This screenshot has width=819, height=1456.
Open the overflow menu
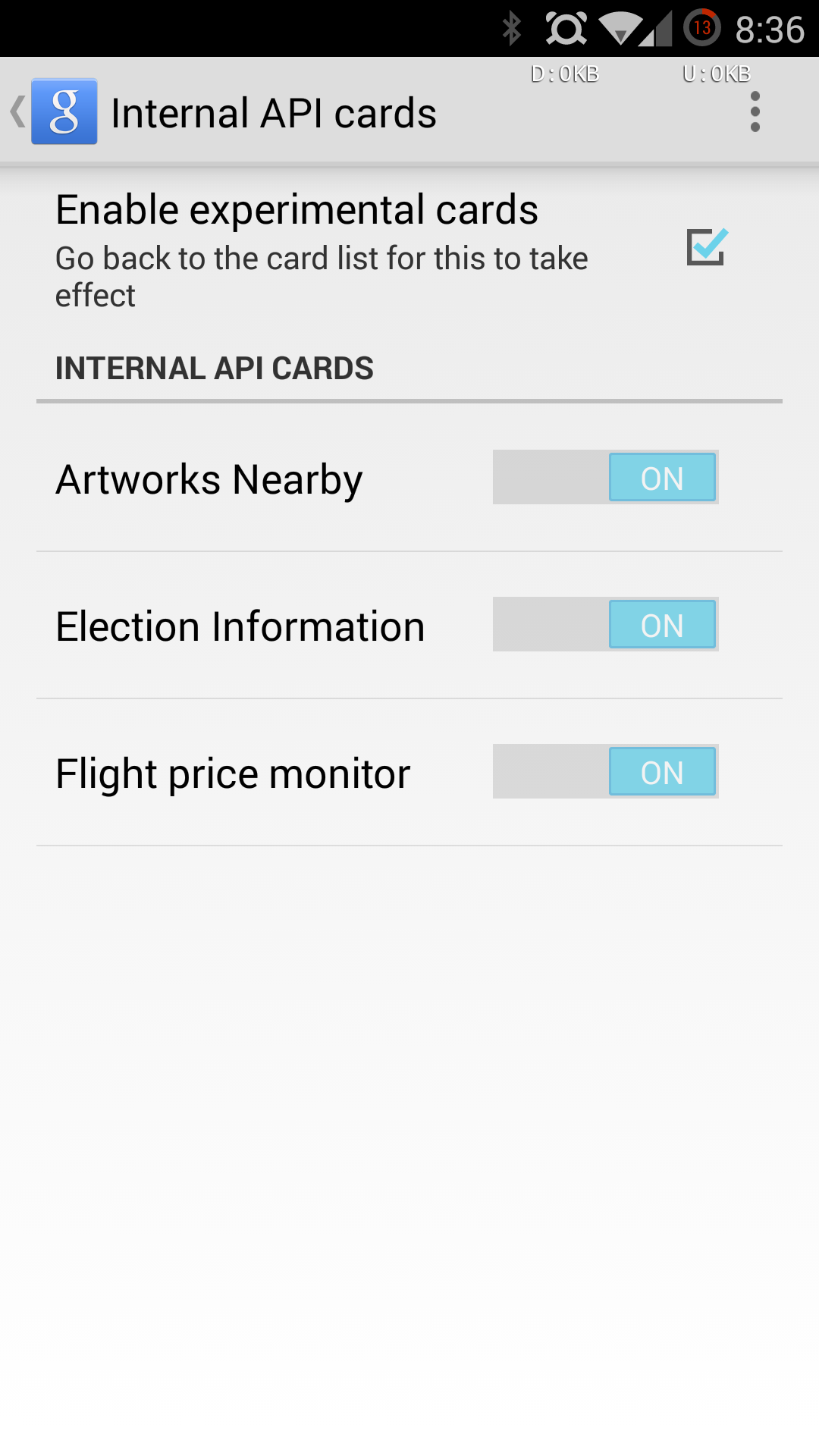point(755,112)
